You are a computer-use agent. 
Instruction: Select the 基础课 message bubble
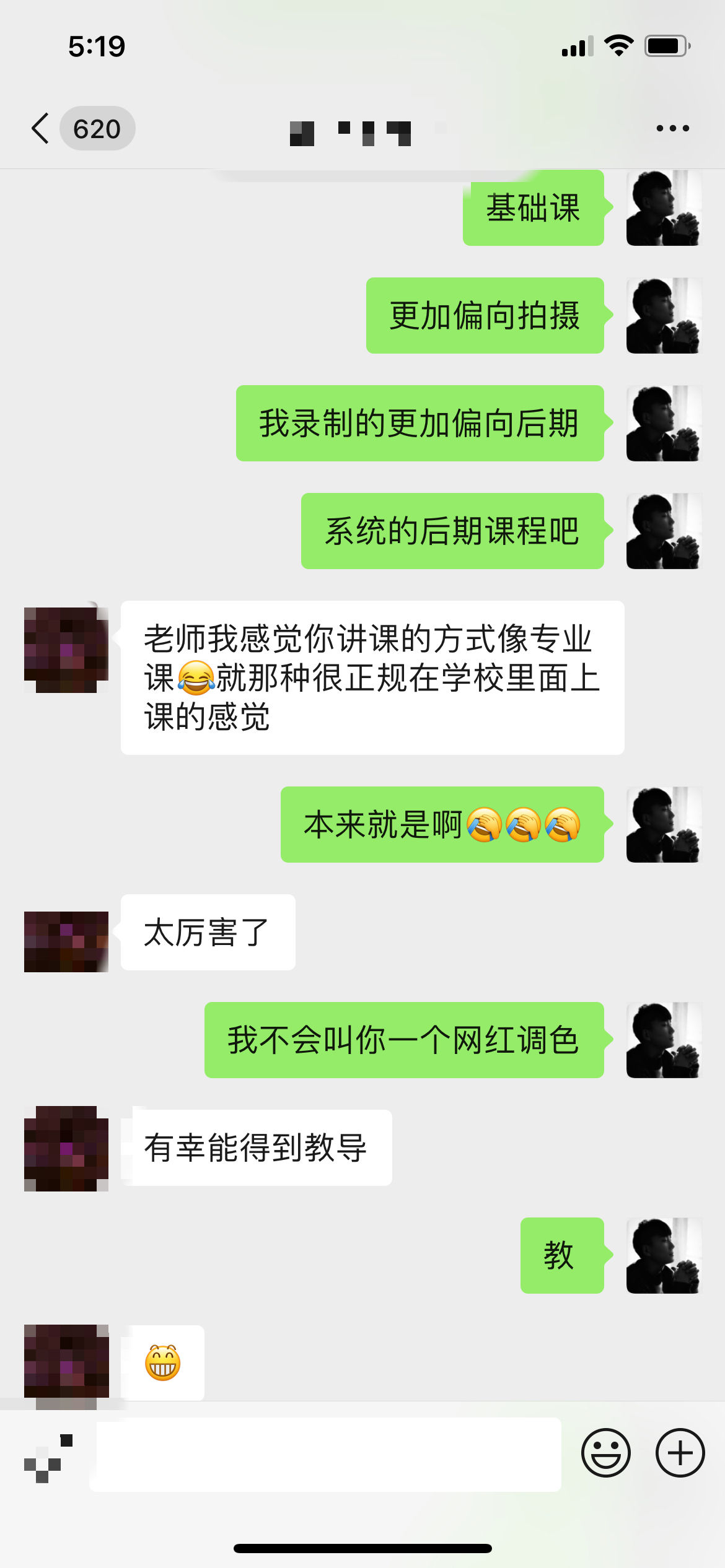pos(533,209)
